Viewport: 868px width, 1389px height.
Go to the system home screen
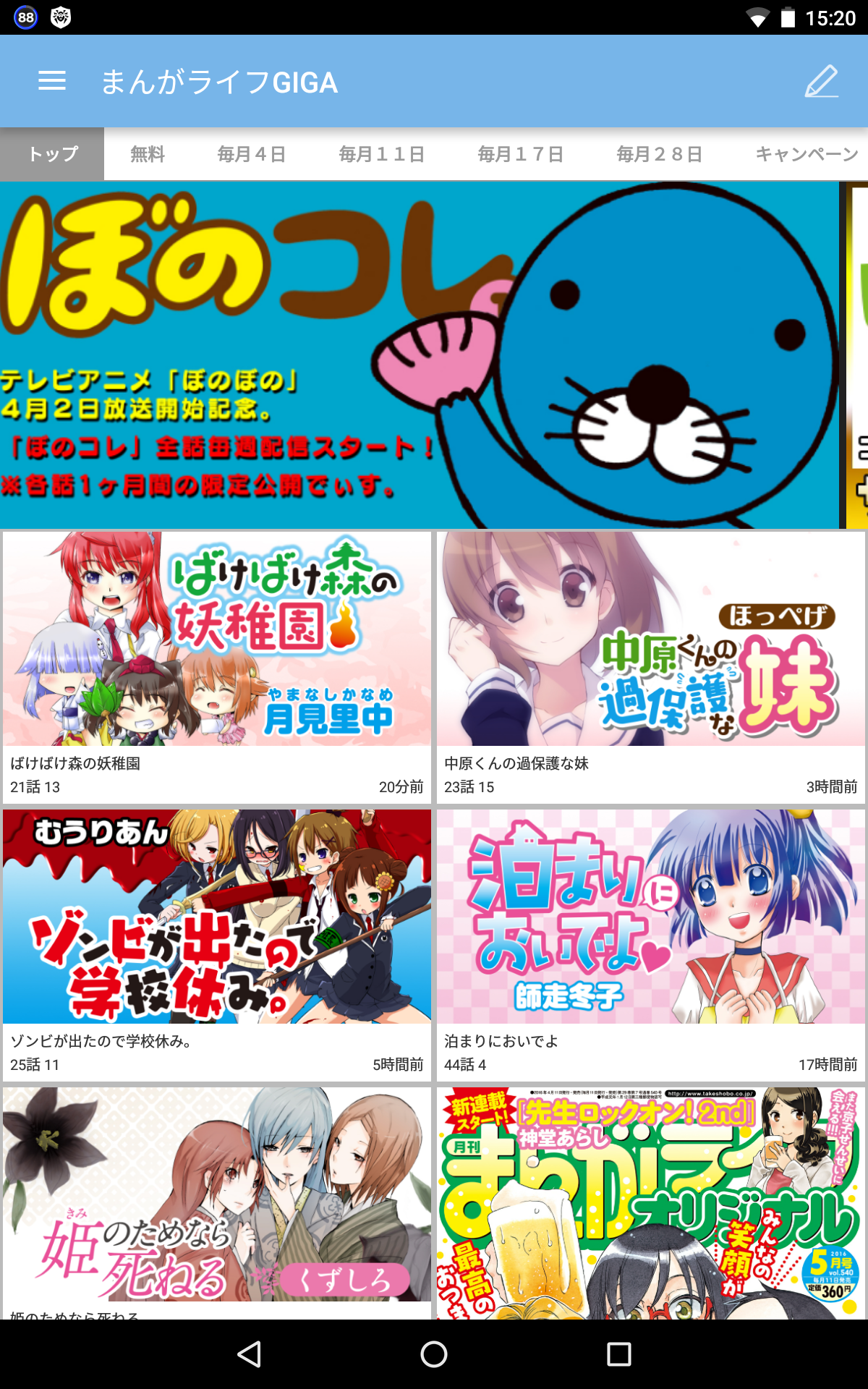pyautogui.click(x=434, y=1354)
